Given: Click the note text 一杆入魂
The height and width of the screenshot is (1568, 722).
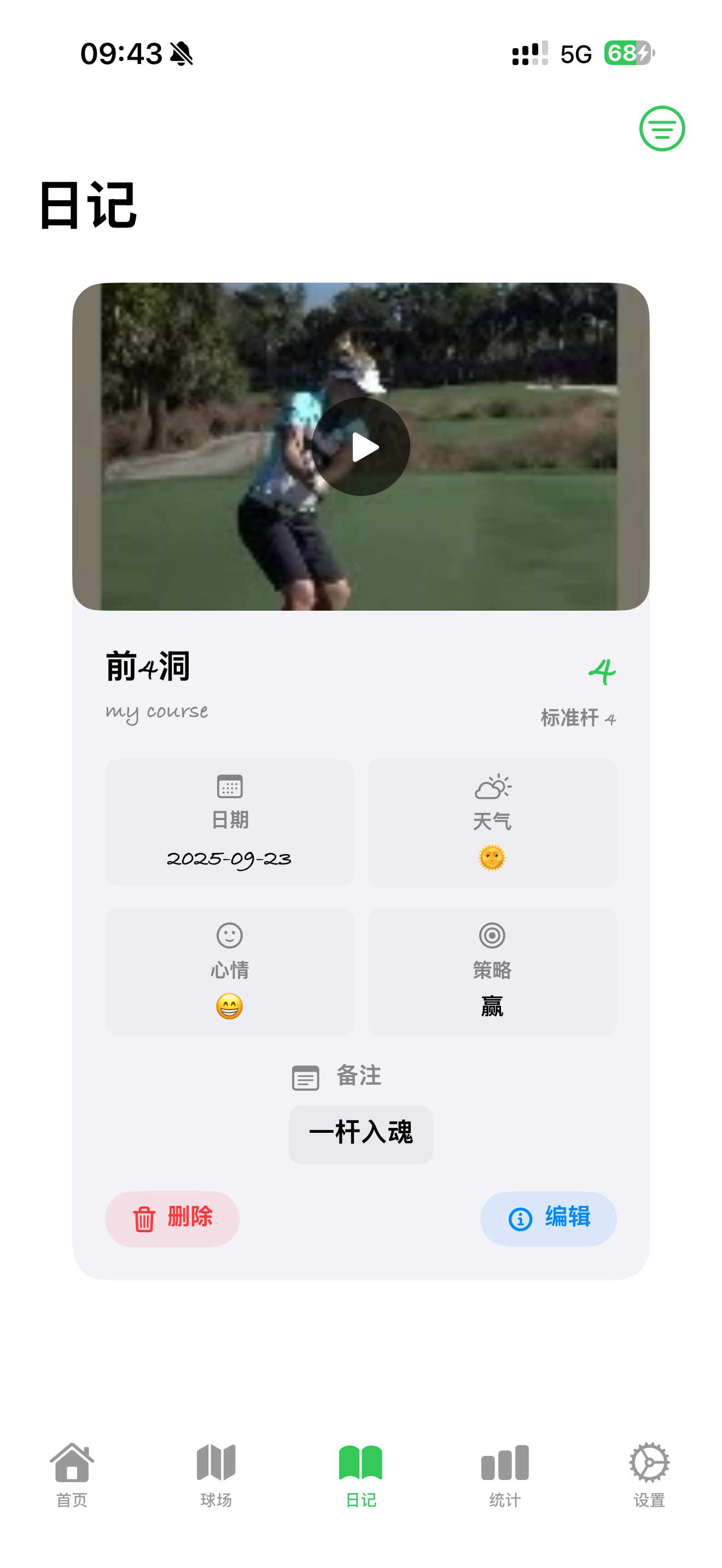Looking at the screenshot, I should coord(361,1133).
